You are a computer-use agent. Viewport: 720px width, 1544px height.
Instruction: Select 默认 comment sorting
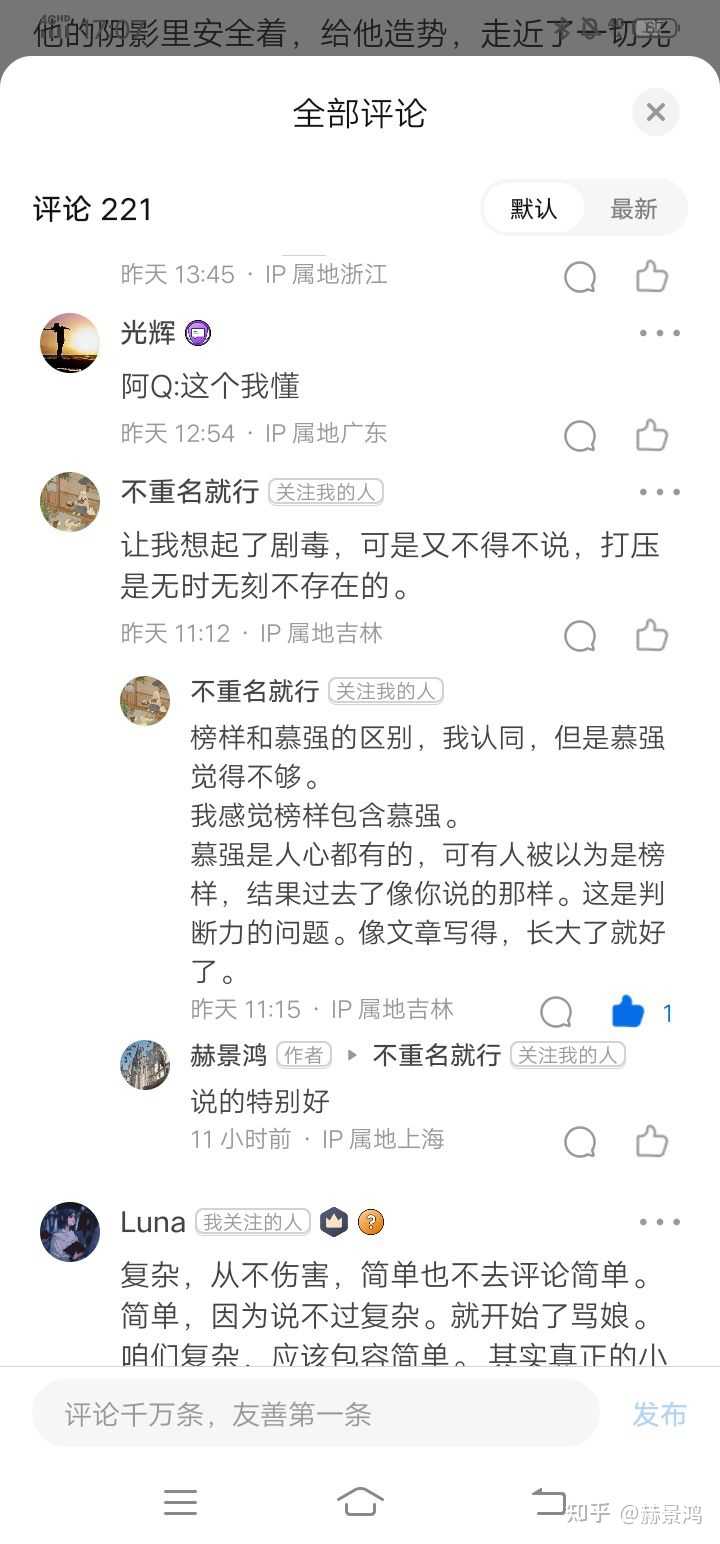tap(534, 209)
